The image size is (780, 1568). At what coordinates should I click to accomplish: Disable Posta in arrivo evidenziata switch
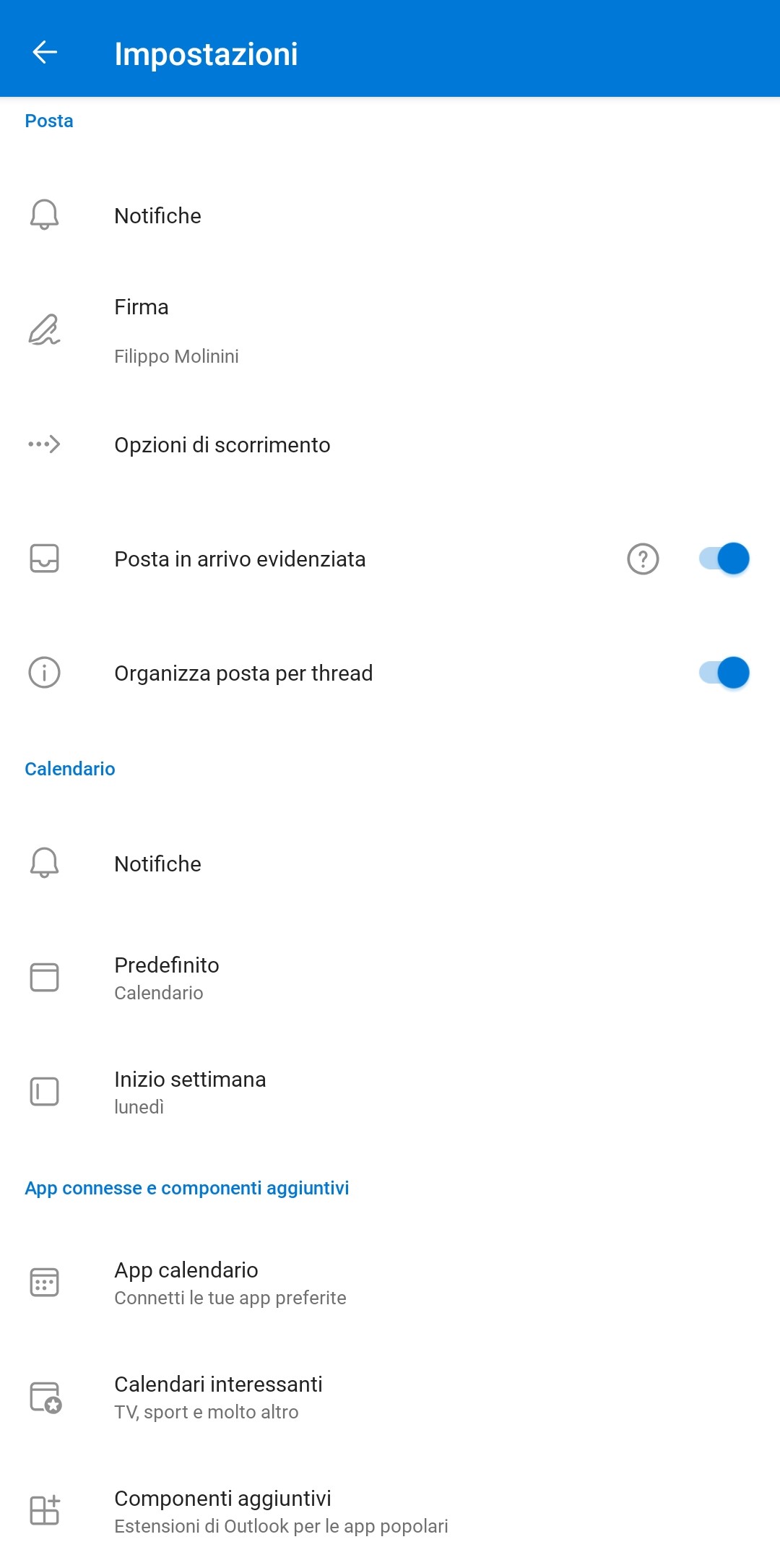click(x=724, y=559)
